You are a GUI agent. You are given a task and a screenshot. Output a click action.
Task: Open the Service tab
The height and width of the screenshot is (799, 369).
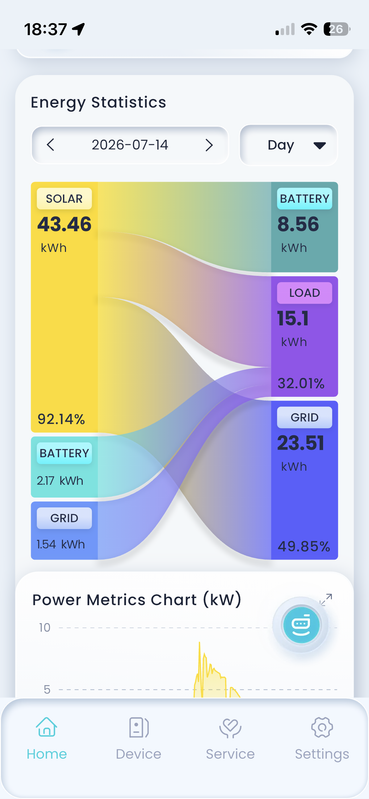[x=230, y=738]
